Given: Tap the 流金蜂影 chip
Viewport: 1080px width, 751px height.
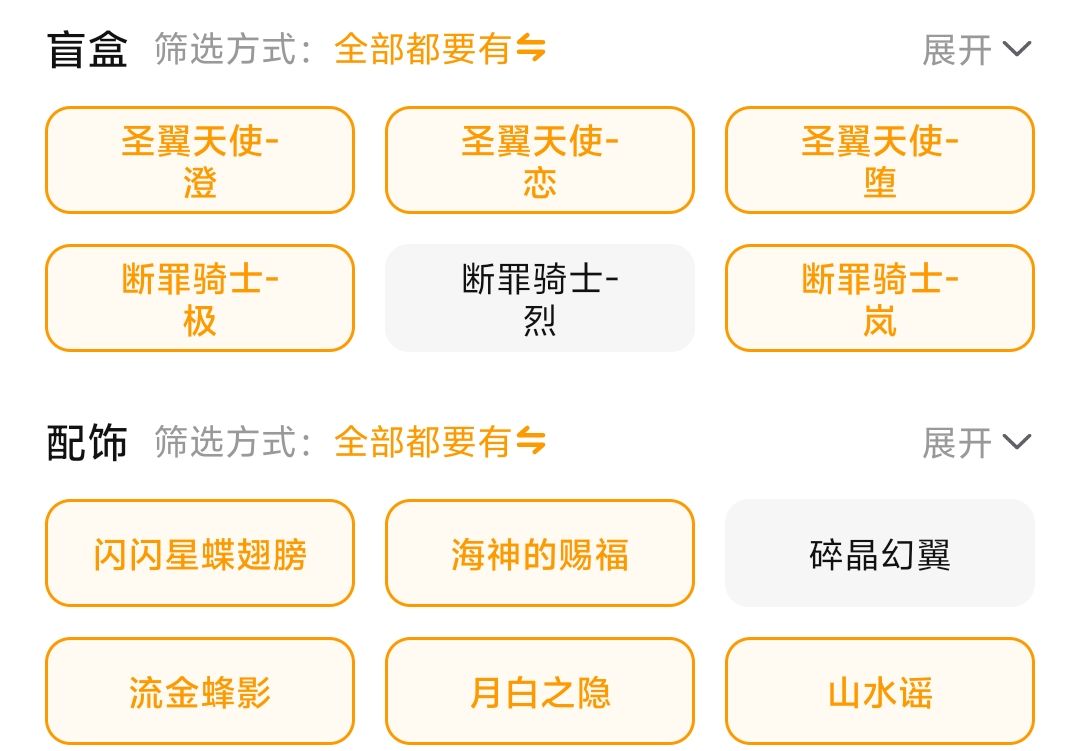Looking at the screenshot, I should (x=200, y=691).
